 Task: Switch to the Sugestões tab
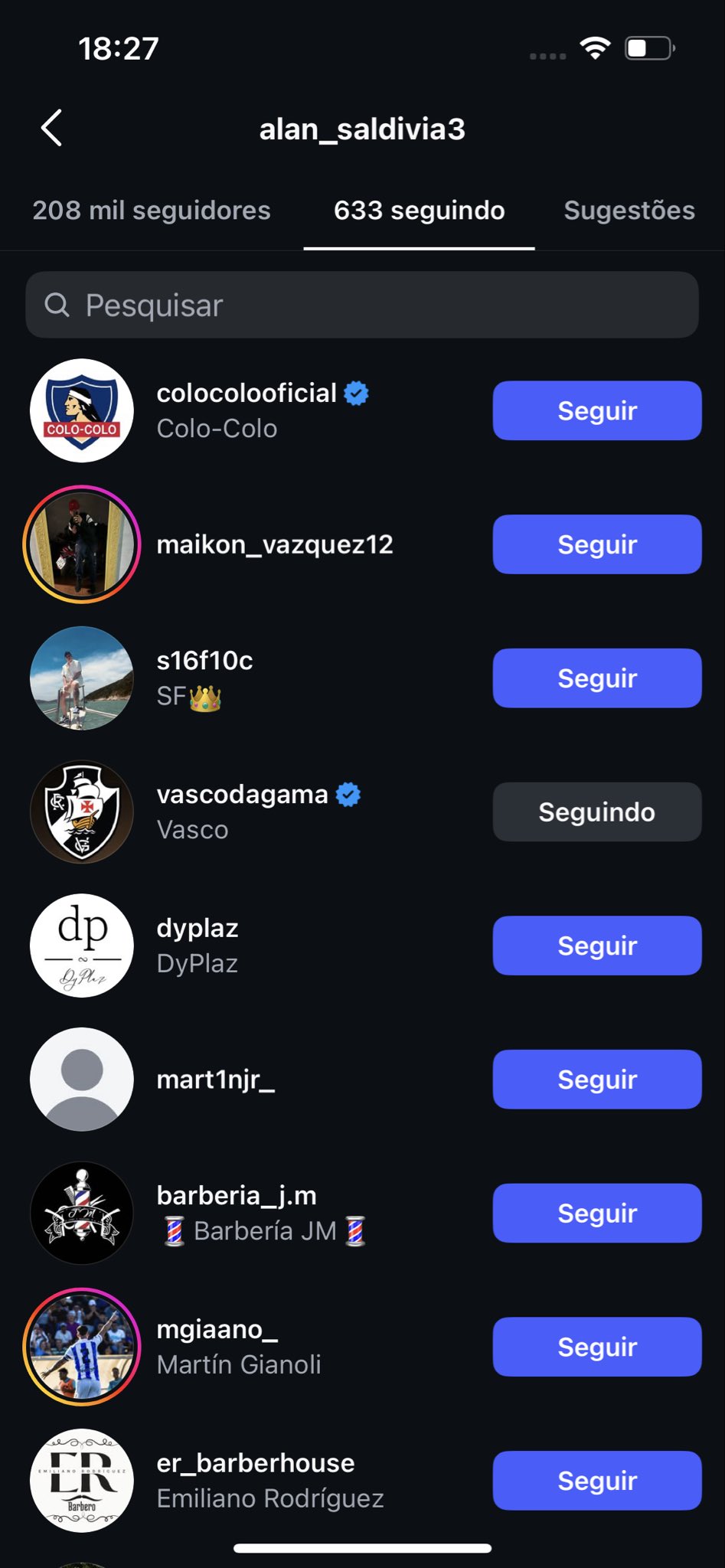tap(629, 211)
